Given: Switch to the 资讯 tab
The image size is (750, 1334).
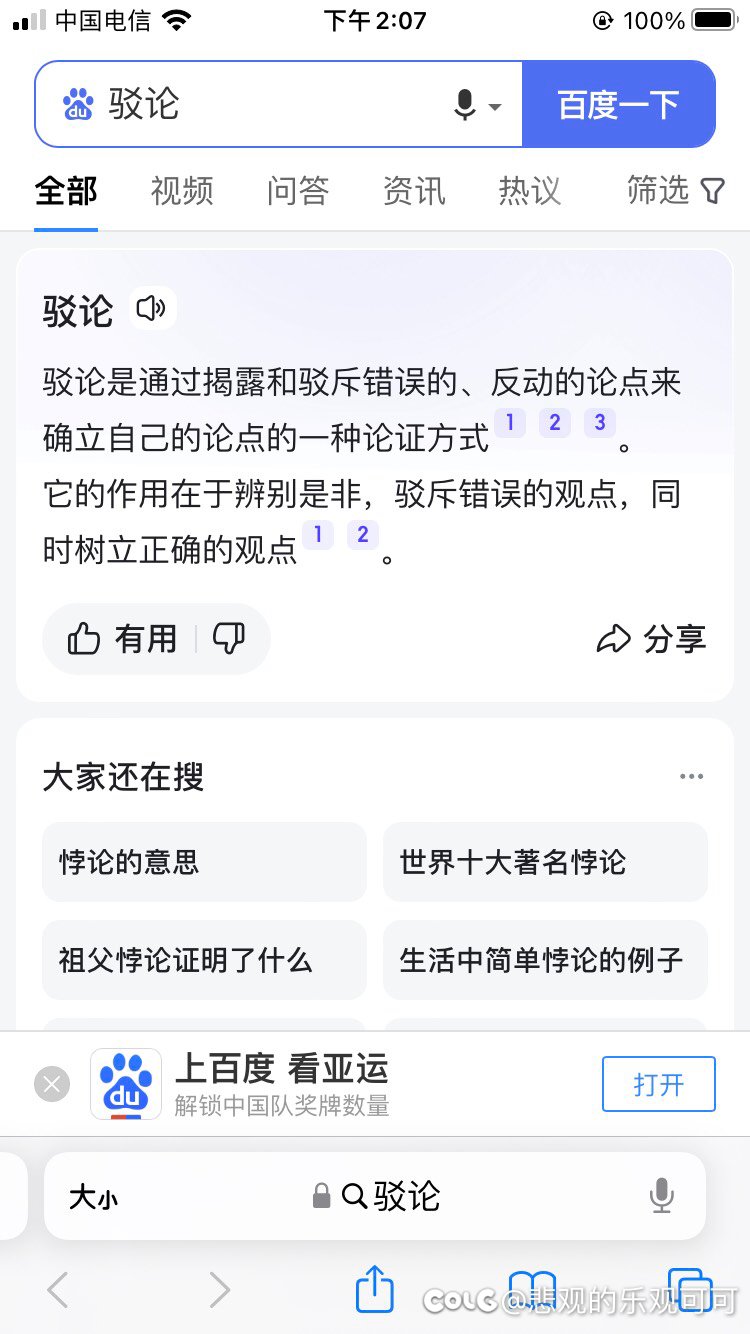Looking at the screenshot, I should pyautogui.click(x=414, y=190).
